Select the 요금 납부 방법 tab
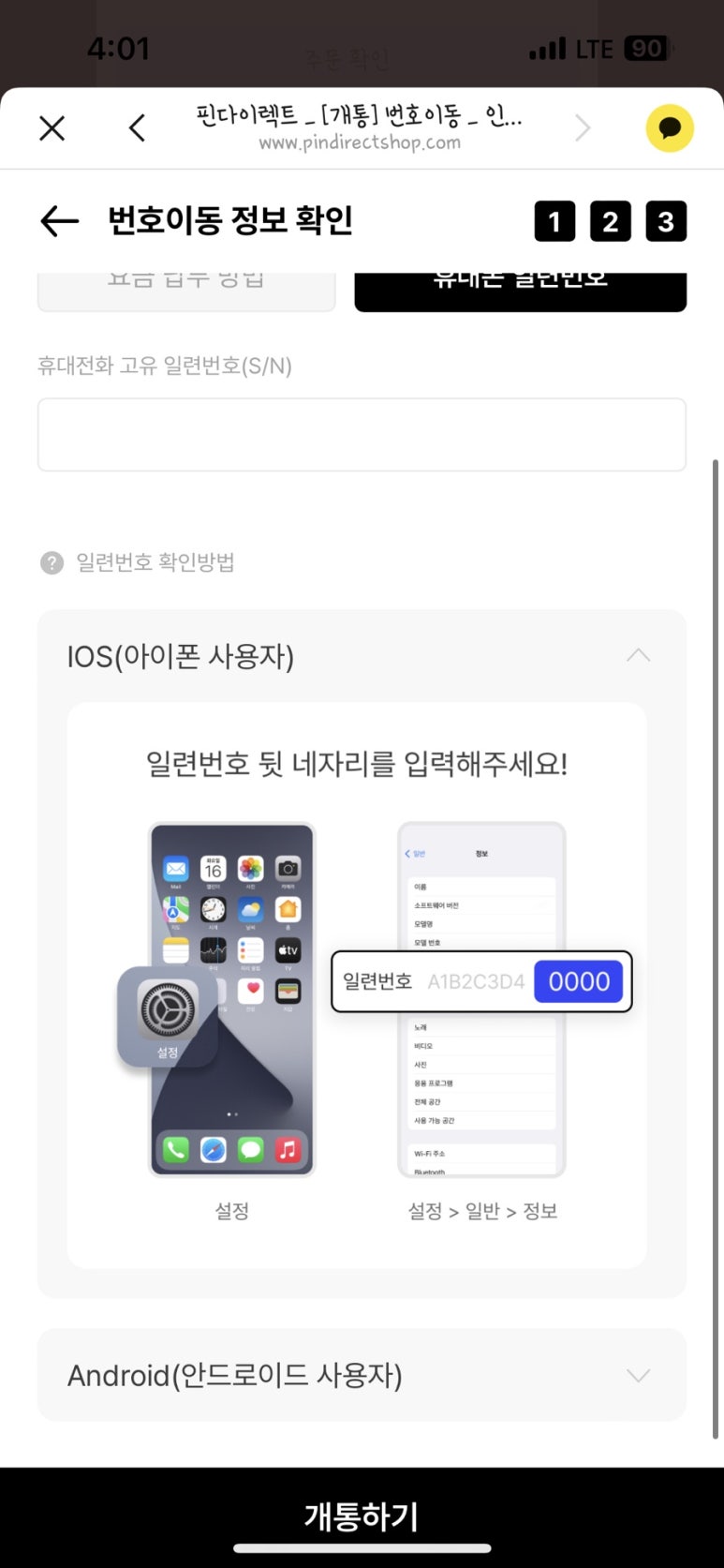The width and height of the screenshot is (724, 1568). (x=186, y=291)
